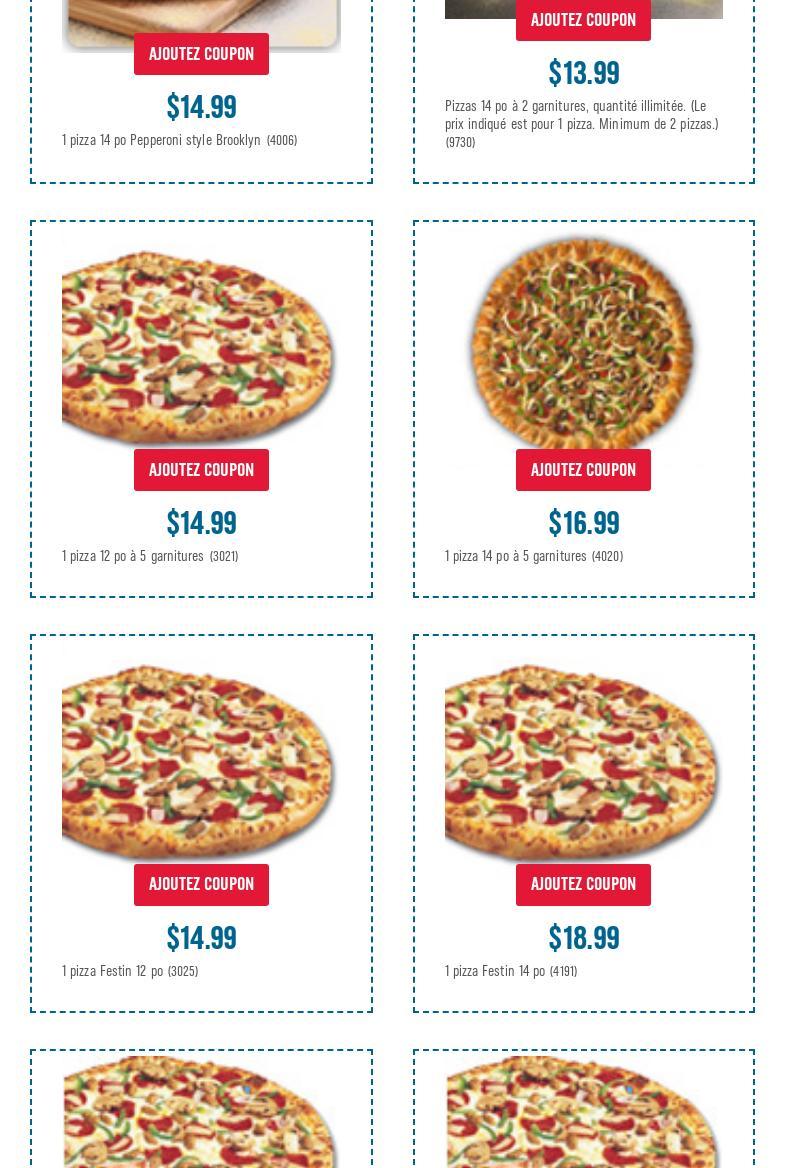Viewport: 785px width, 1168px height.
Task: Add coupon for Festin 12 po pizza
Action: 201,885
